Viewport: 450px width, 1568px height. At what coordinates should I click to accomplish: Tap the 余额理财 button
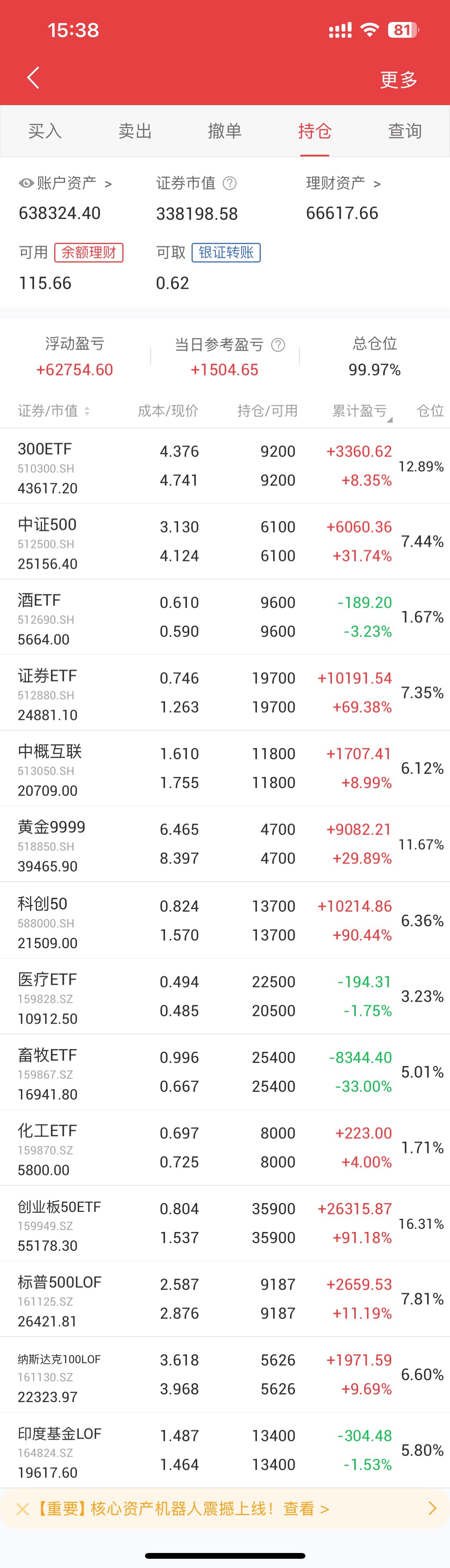click(89, 253)
